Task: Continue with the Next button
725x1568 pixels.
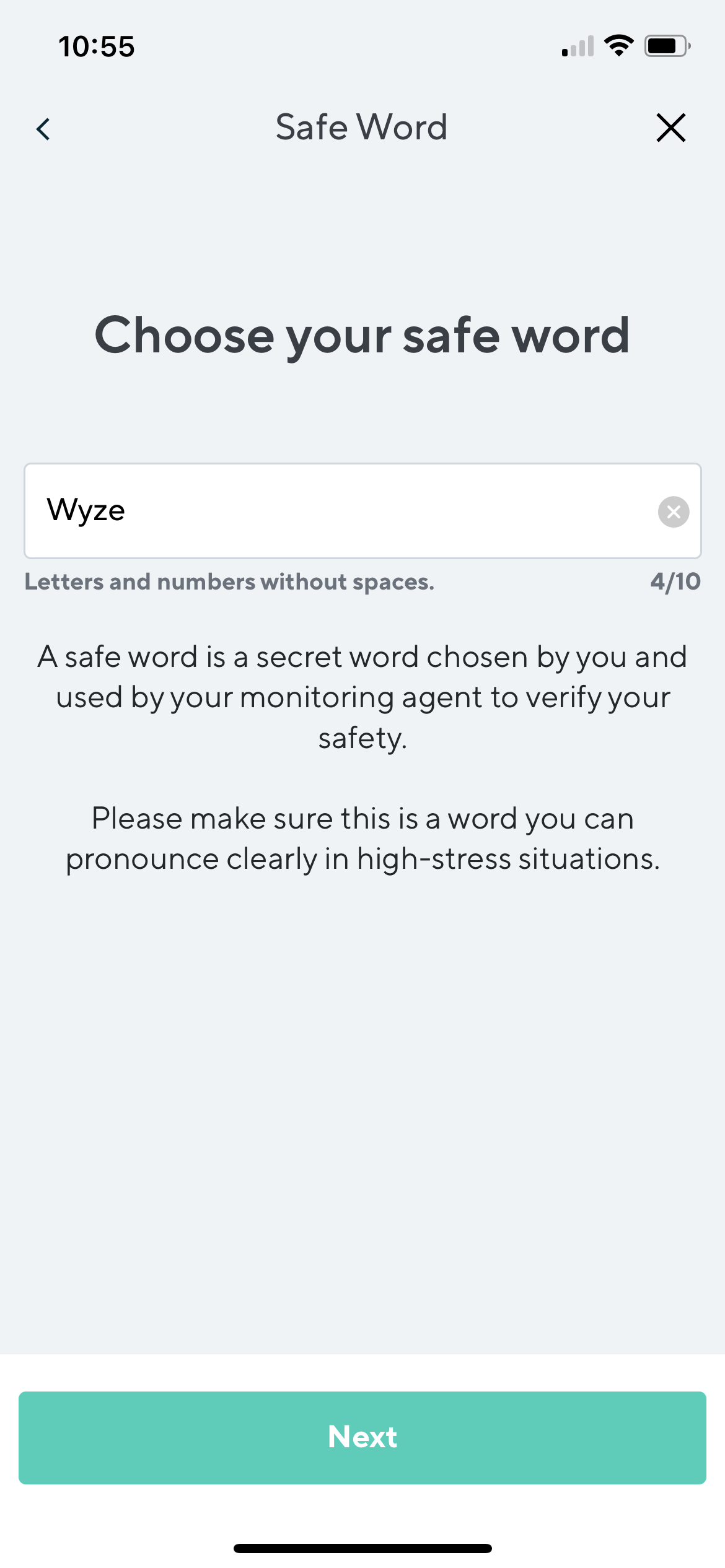Action: click(x=362, y=1437)
